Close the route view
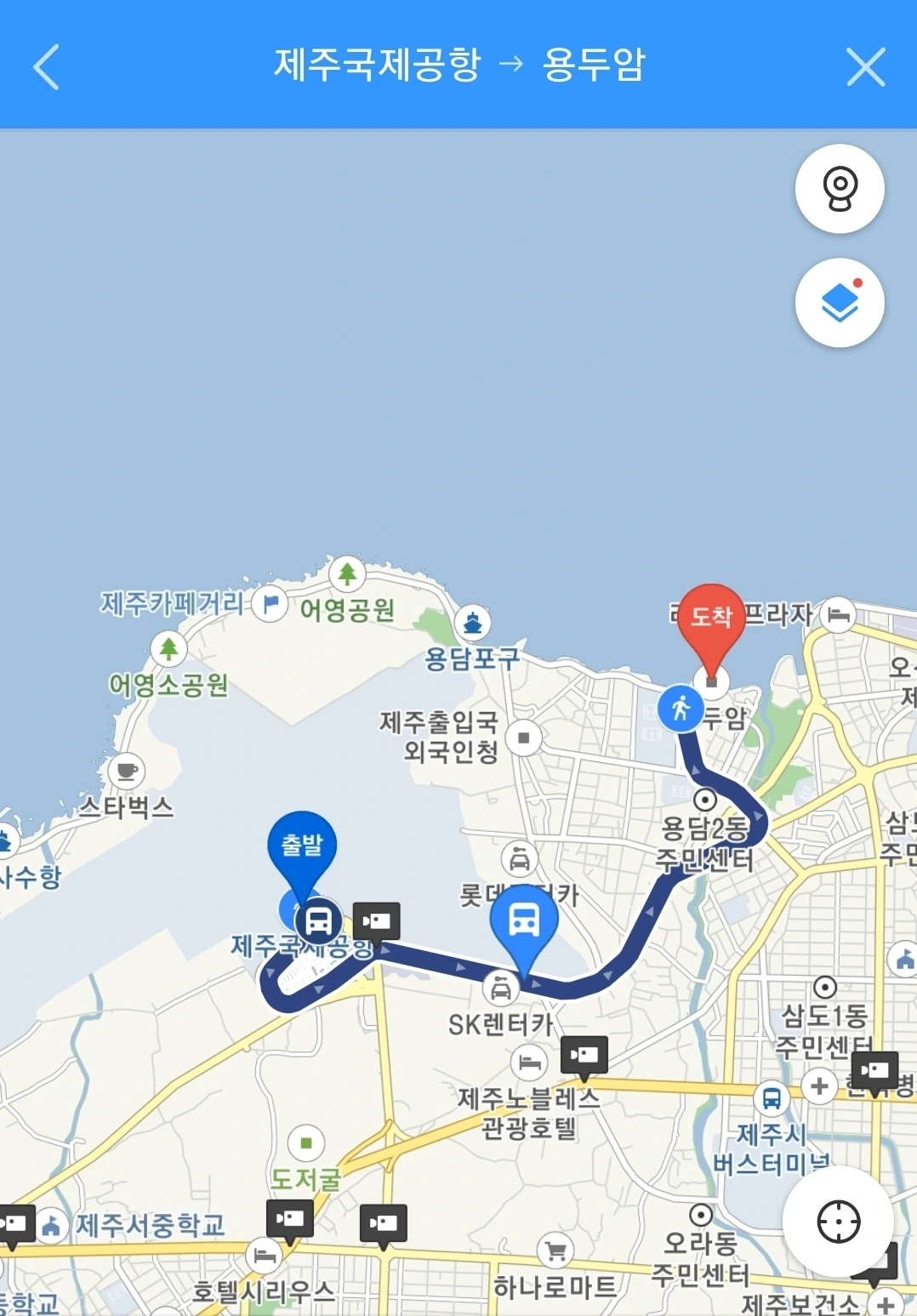This screenshot has height=1316, width=917. [x=866, y=66]
